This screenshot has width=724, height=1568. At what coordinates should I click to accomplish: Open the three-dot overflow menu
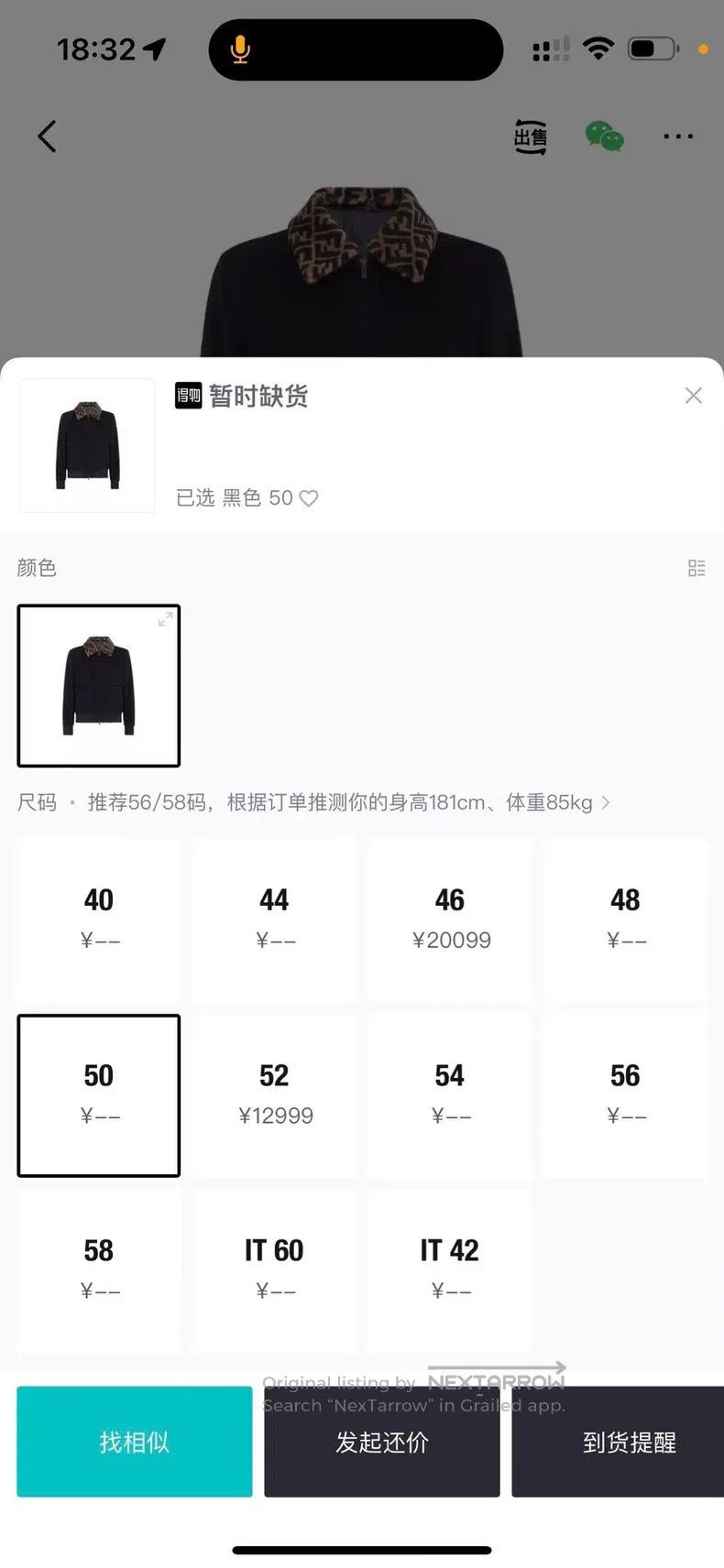678,136
